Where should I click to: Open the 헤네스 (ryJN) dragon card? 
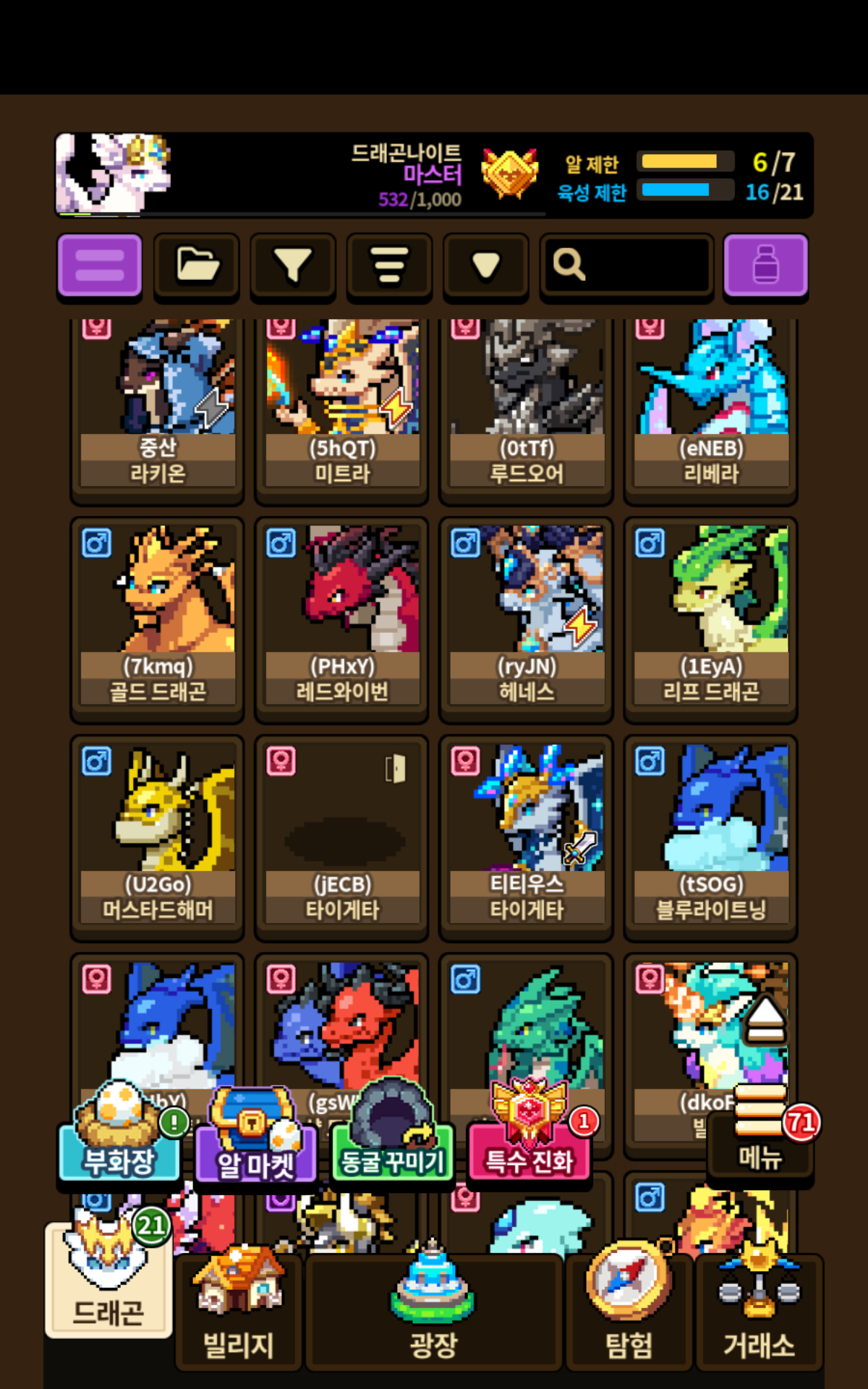(x=527, y=619)
